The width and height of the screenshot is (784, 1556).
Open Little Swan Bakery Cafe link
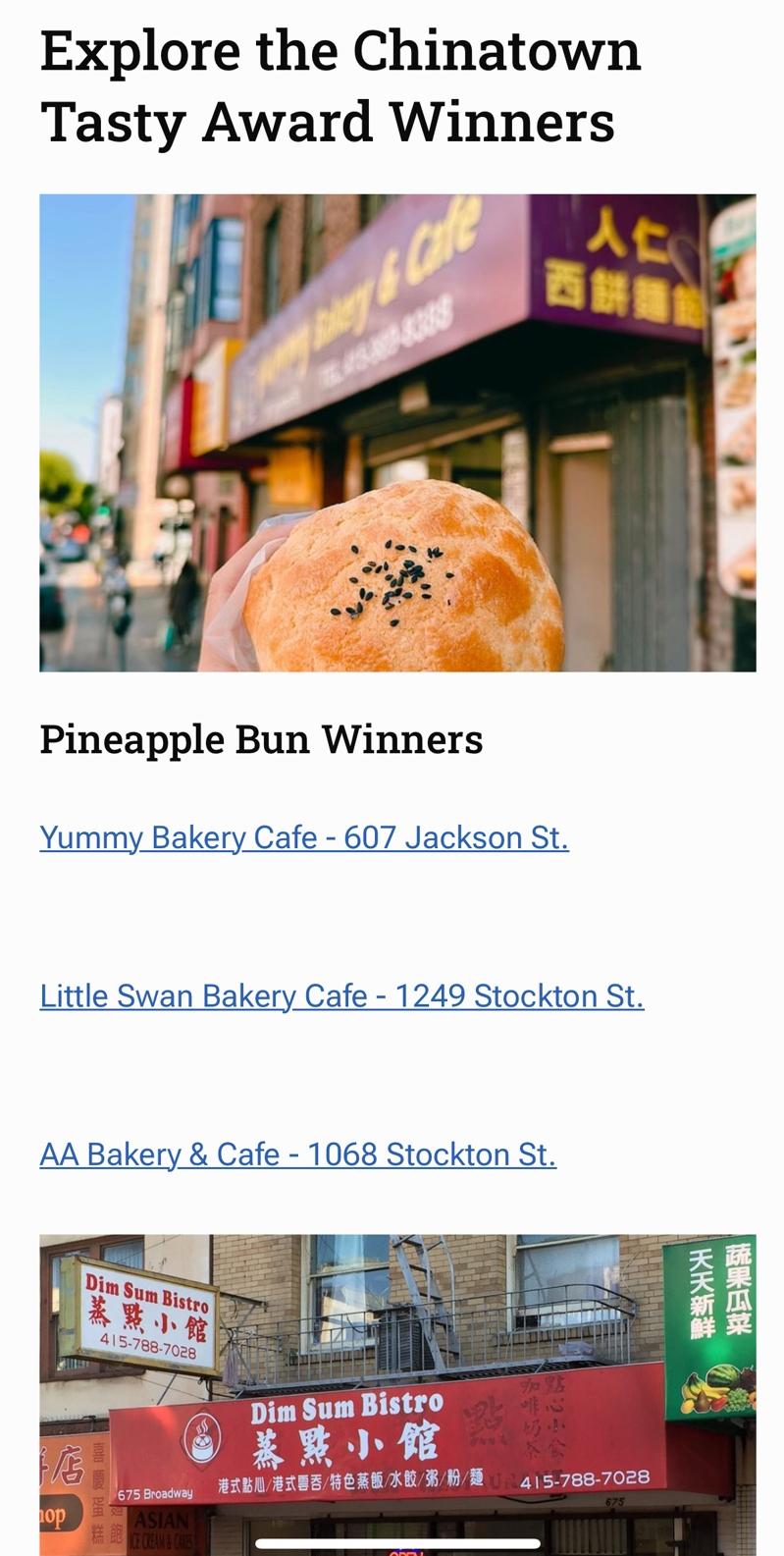[x=341, y=995]
